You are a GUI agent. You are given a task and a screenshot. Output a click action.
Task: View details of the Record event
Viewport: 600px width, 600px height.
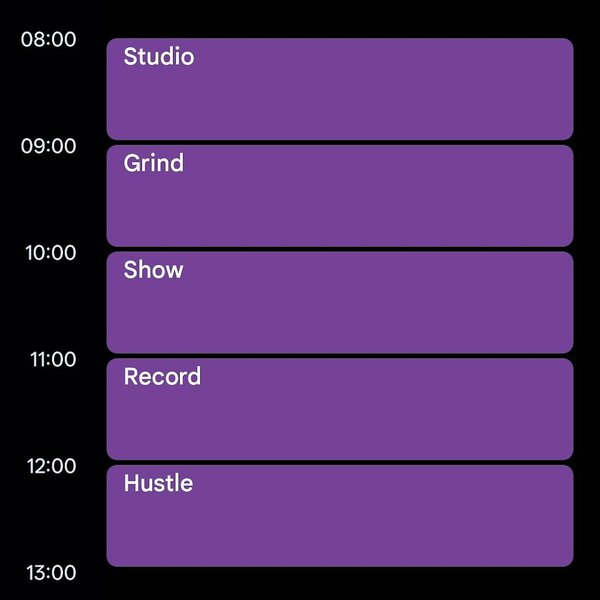click(340, 409)
